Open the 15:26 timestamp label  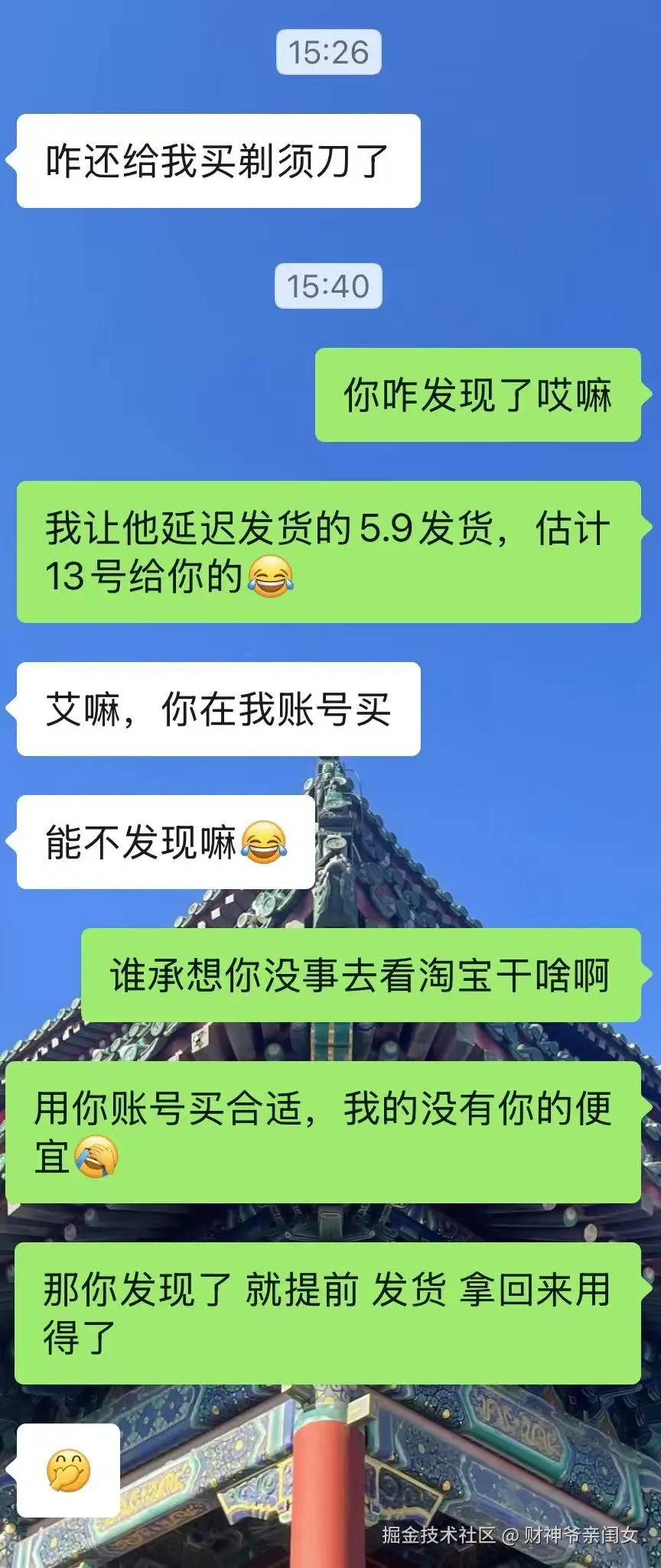click(x=330, y=53)
